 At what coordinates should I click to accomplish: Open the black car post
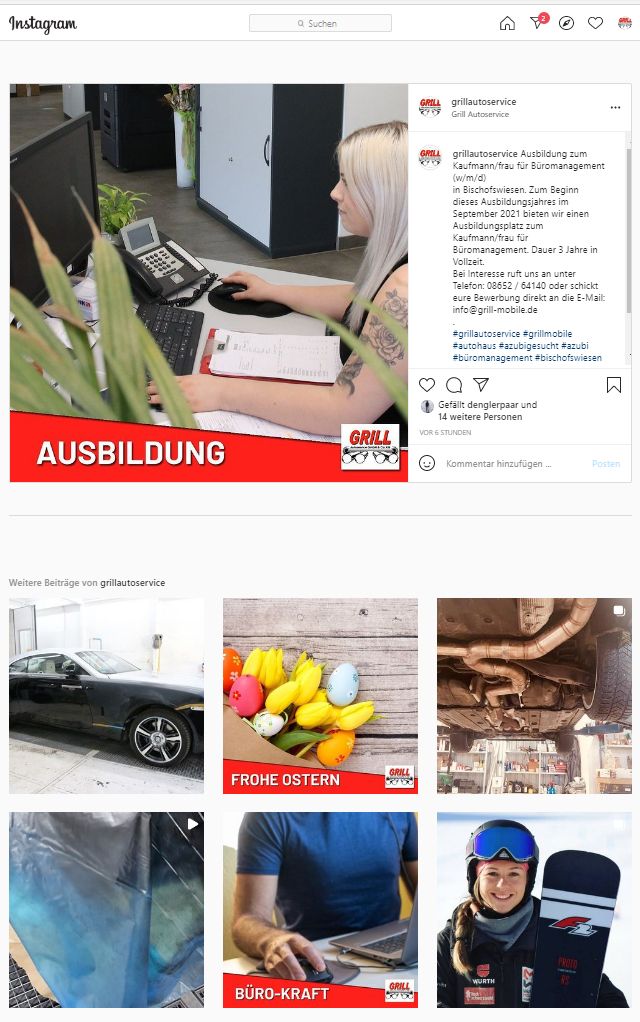(106, 695)
